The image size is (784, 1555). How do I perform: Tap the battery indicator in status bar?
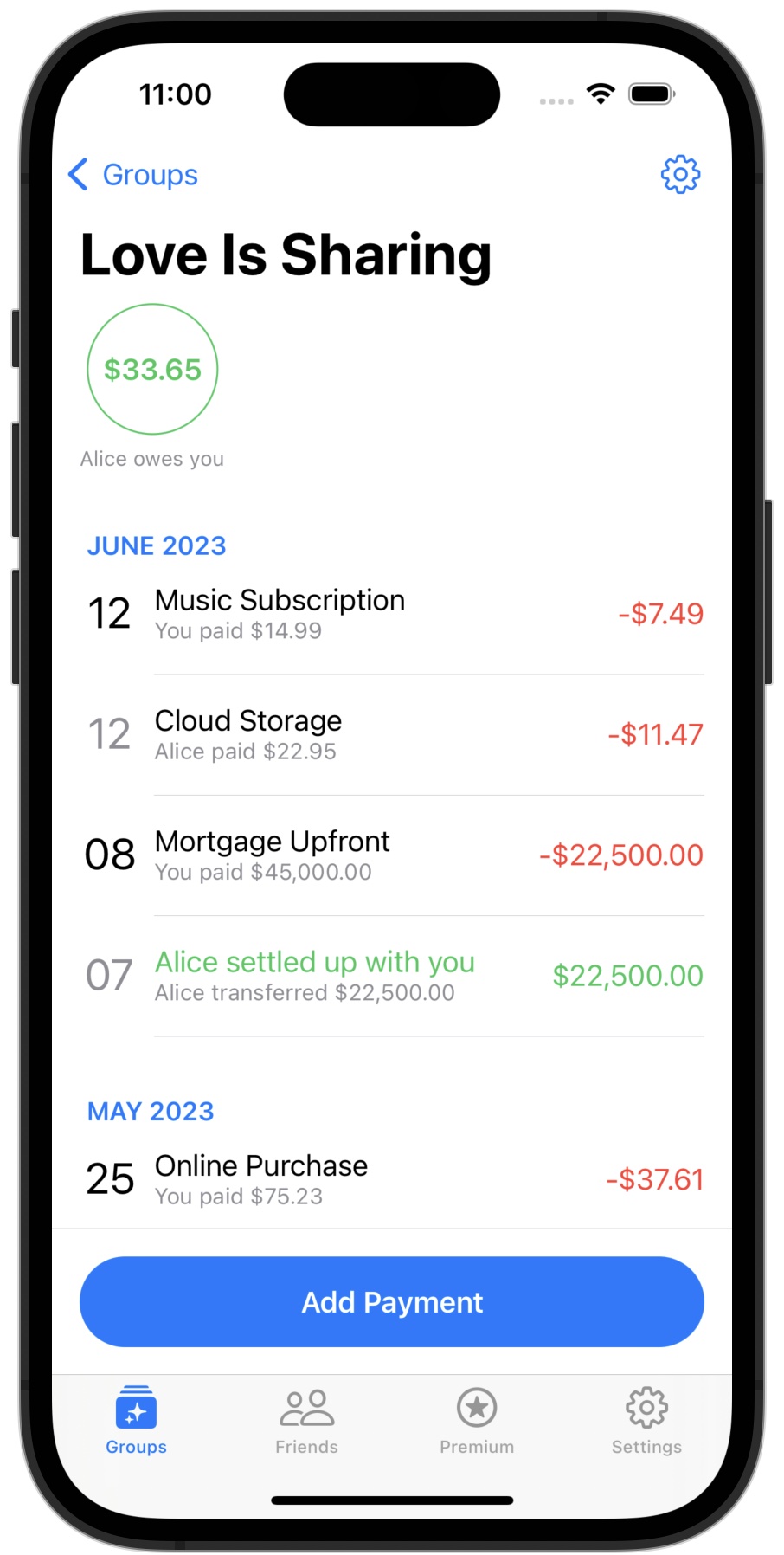[652, 94]
